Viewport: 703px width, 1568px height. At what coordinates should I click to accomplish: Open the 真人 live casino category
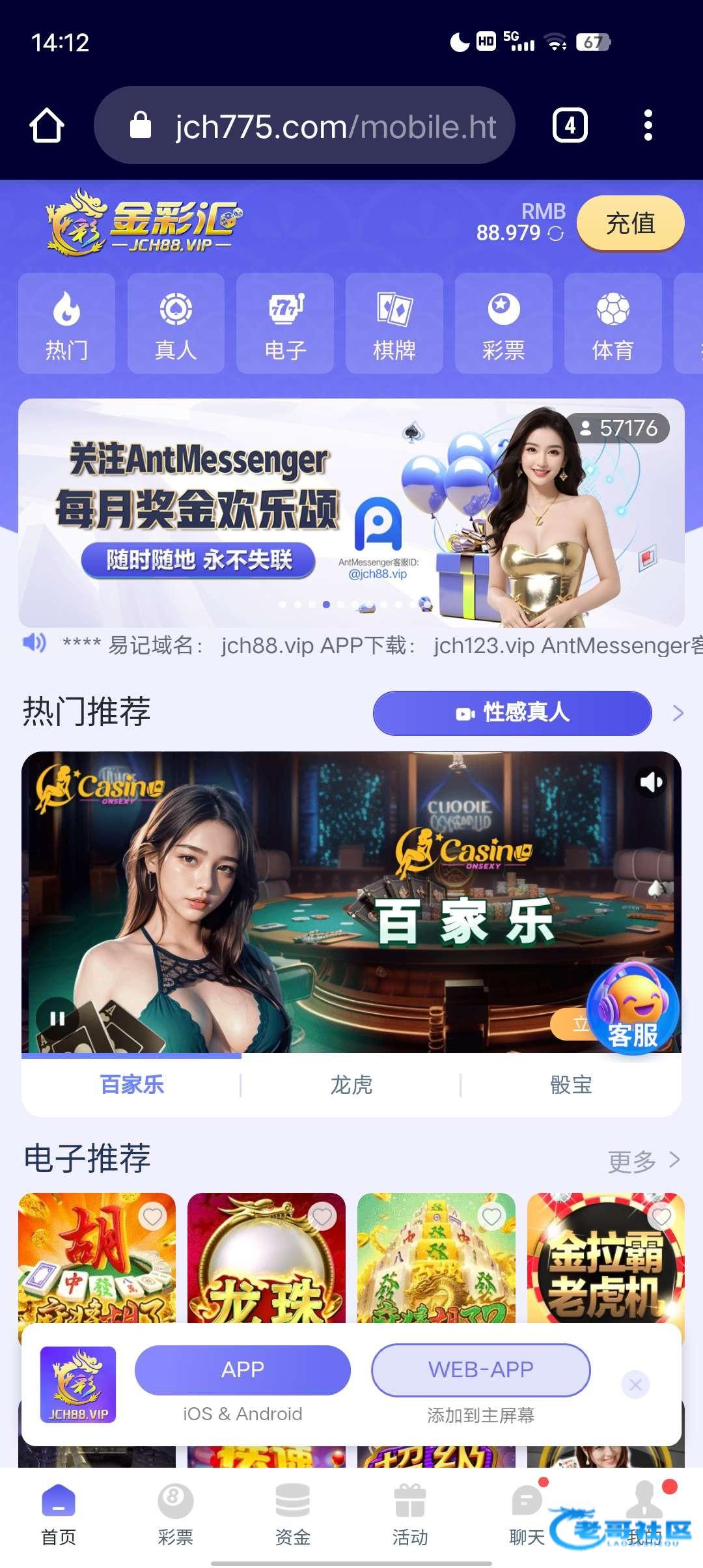[176, 324]
